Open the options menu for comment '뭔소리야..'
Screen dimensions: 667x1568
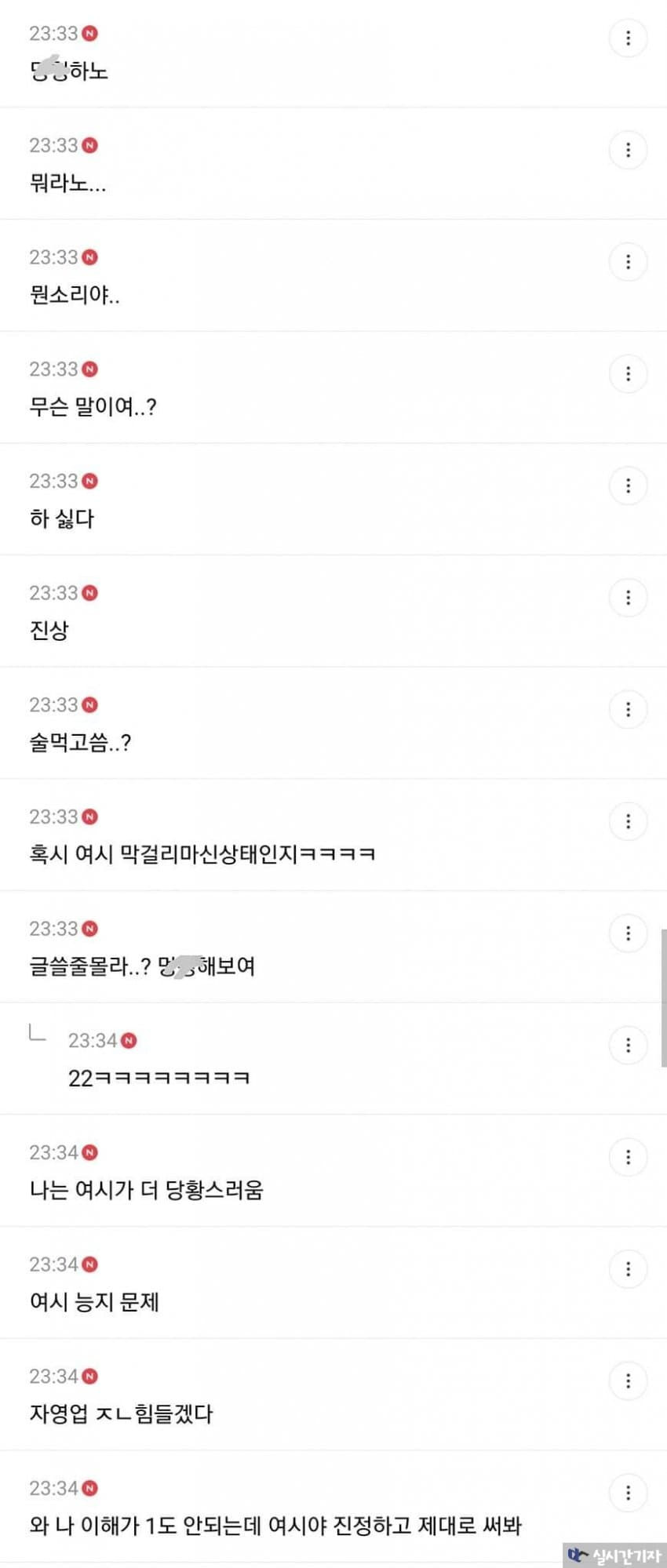tap(628, 262)
